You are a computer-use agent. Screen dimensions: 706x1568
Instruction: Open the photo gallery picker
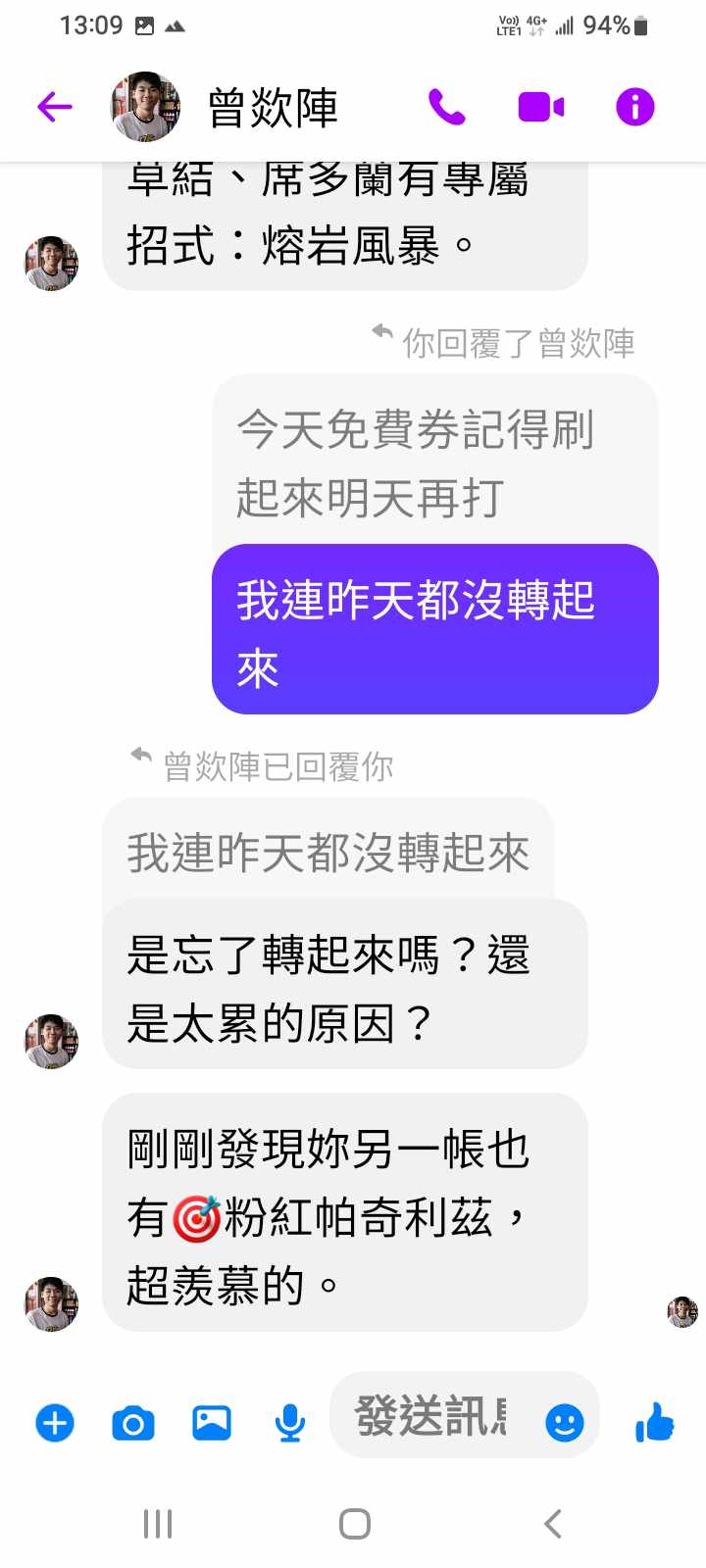212,1422
